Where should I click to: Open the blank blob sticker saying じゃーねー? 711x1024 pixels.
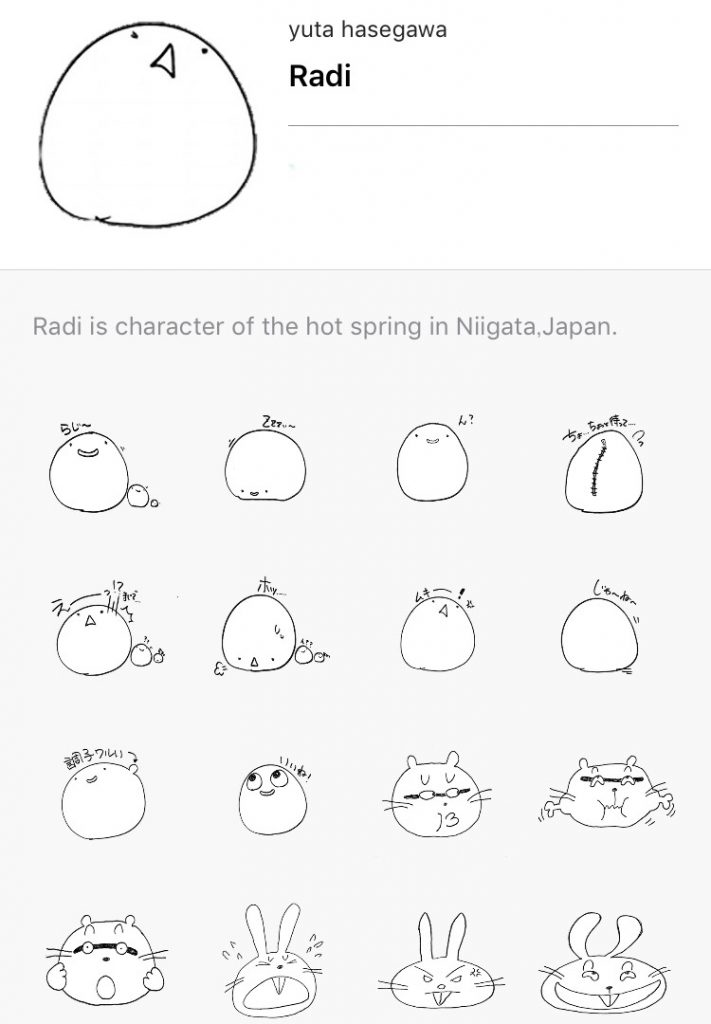(x=602, y=634)
